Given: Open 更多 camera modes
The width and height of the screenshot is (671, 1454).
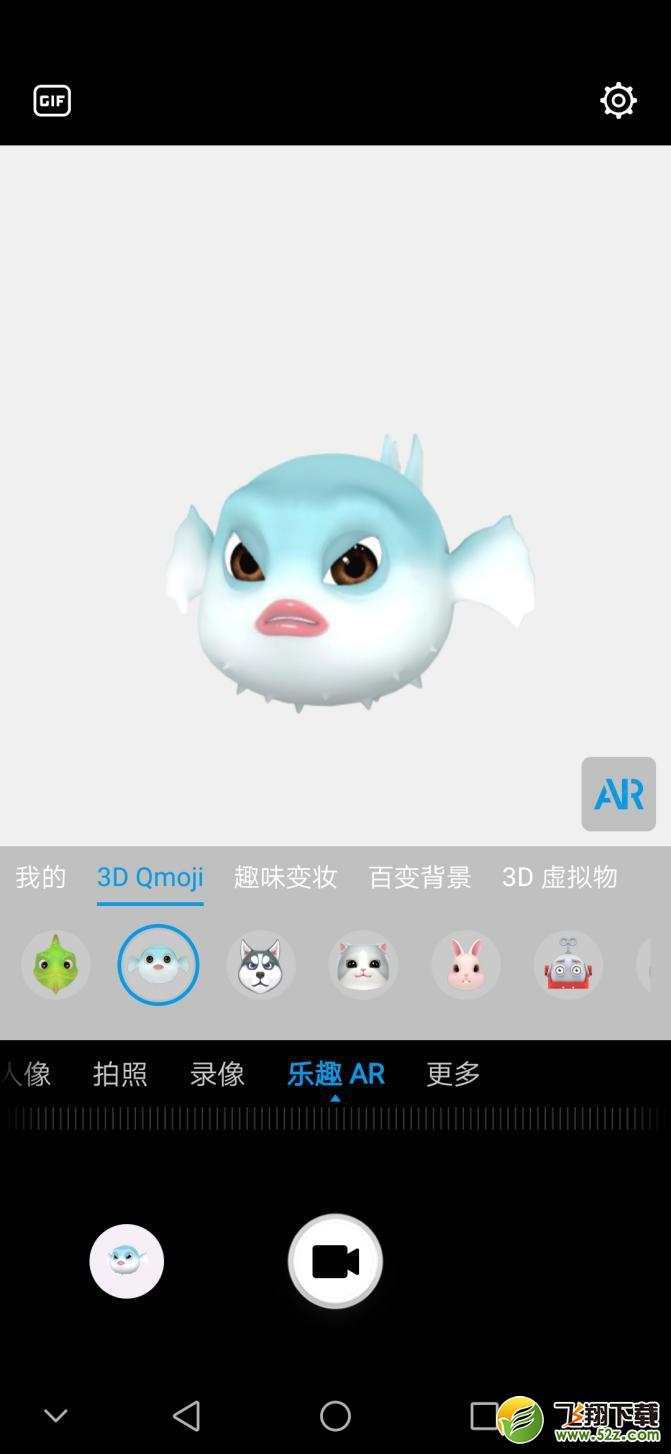Looking at the screenshot, I should coord(453,1074).
